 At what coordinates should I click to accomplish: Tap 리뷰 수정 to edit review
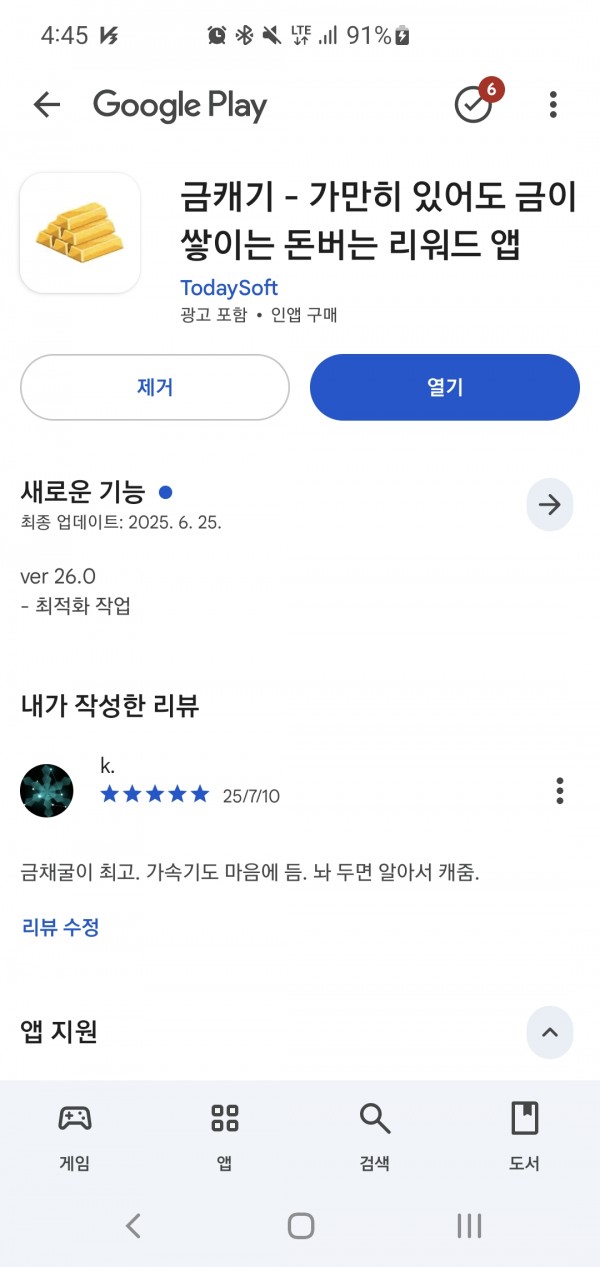60,927
